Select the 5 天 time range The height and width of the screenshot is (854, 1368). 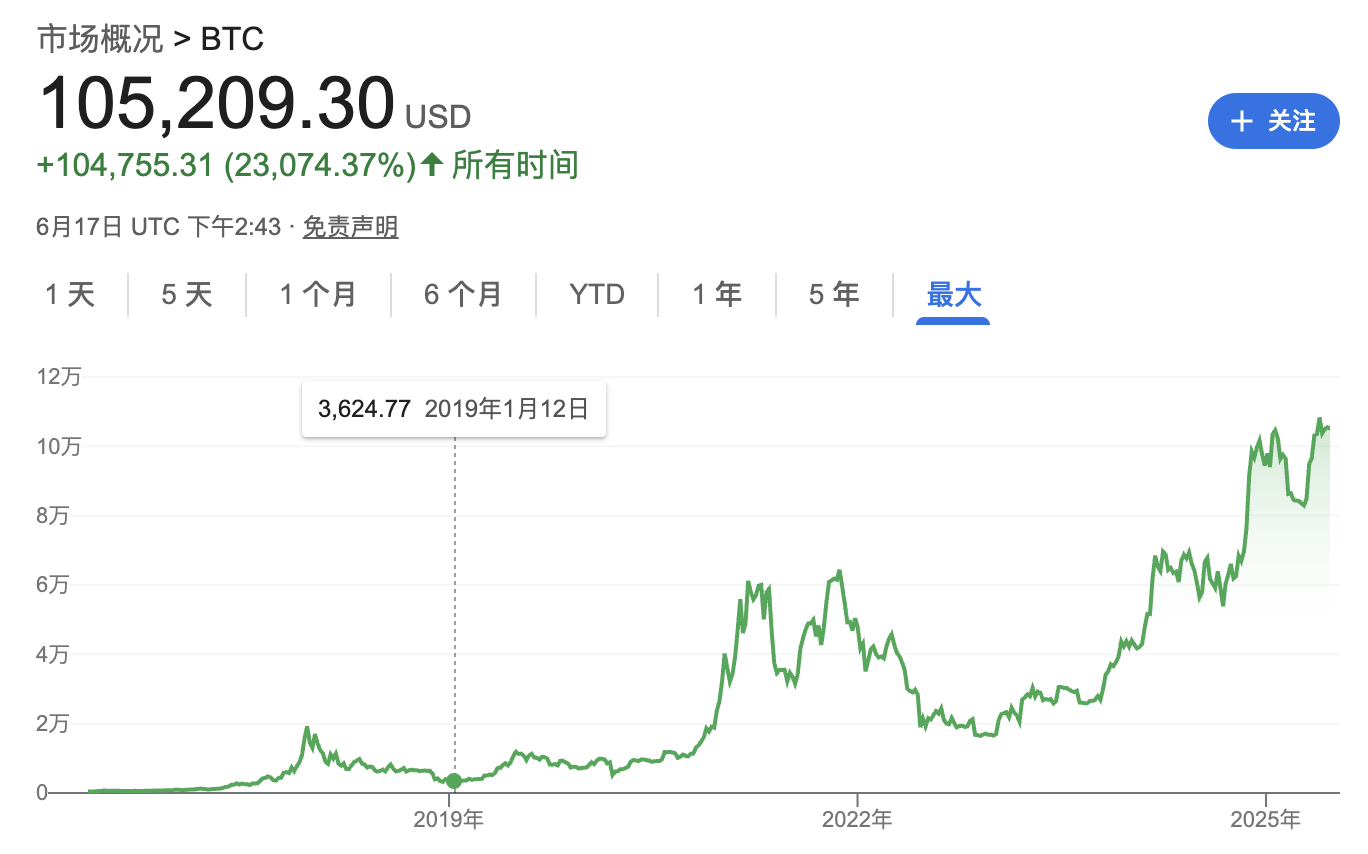pyautogui.click(x=187, y=294)
